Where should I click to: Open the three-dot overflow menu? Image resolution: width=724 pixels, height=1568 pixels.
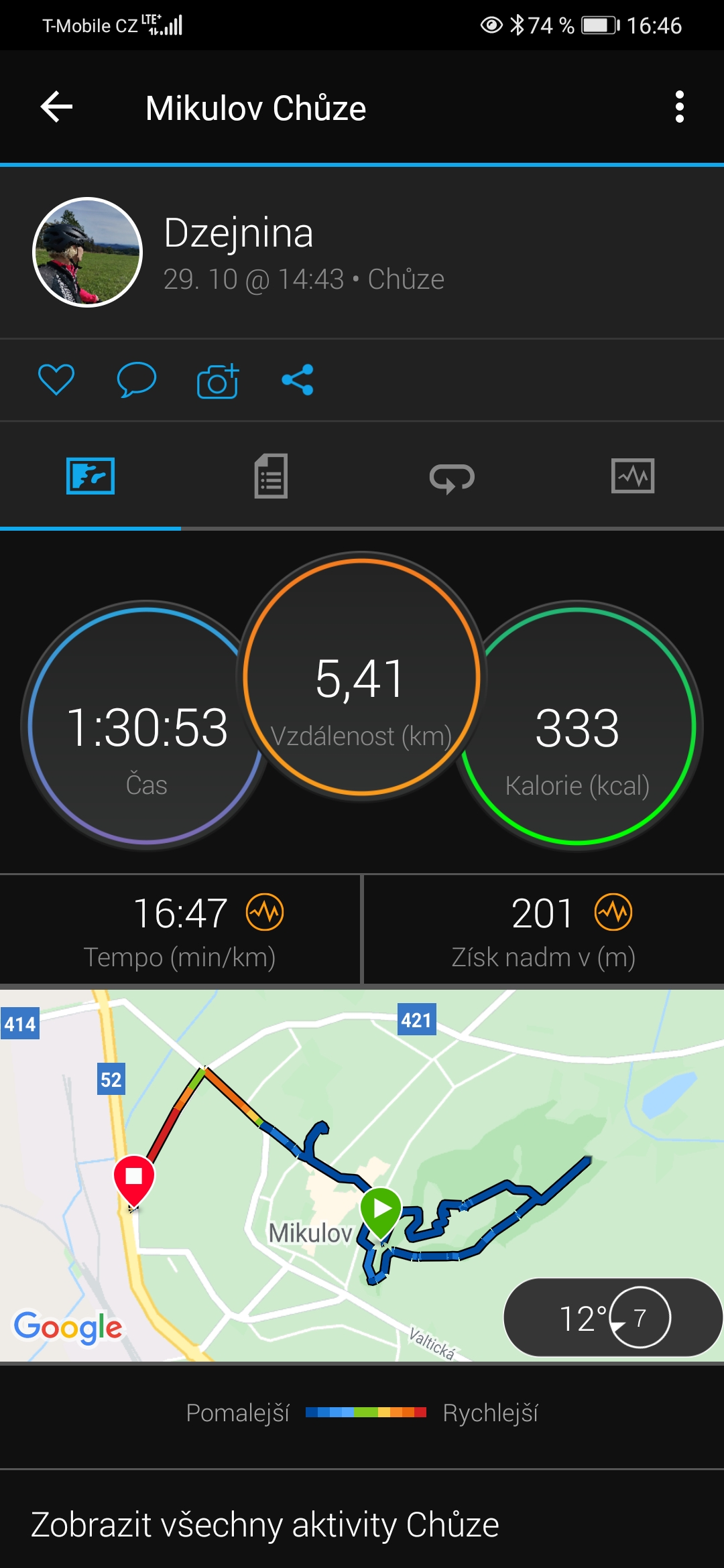679,107
